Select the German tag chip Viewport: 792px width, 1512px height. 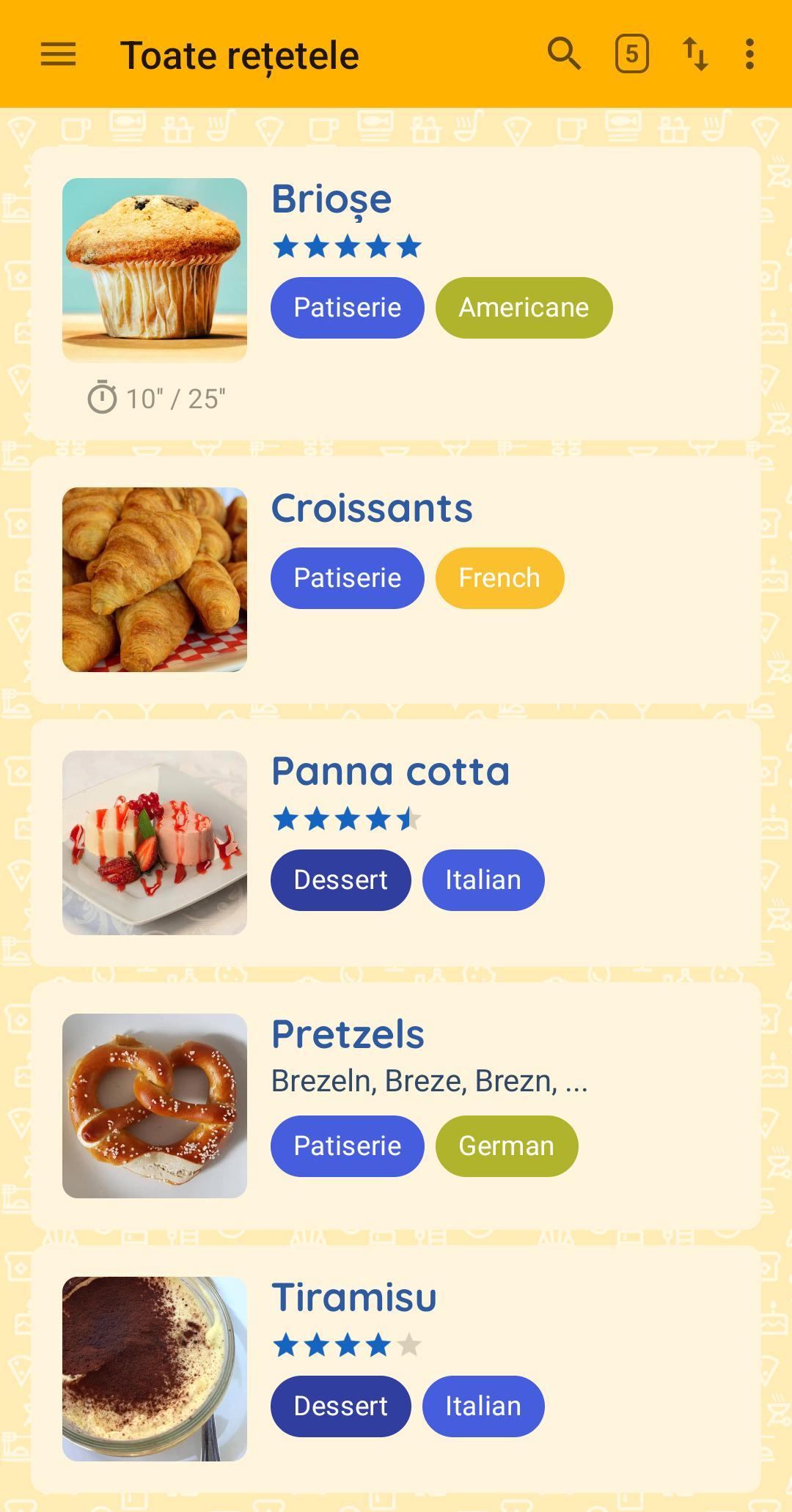click(x=507, y=1146)
